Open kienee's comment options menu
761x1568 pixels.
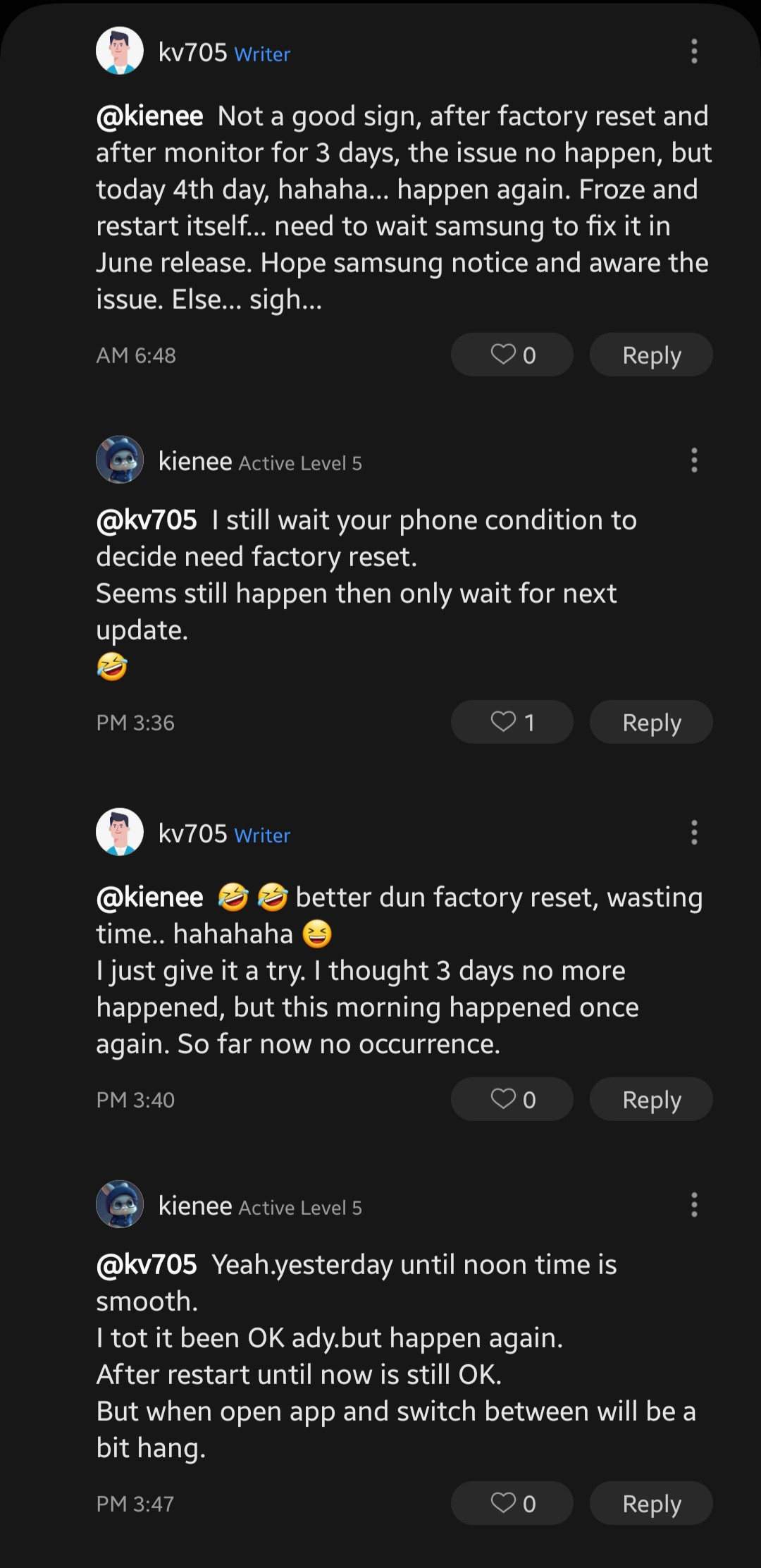click(694, 460)
